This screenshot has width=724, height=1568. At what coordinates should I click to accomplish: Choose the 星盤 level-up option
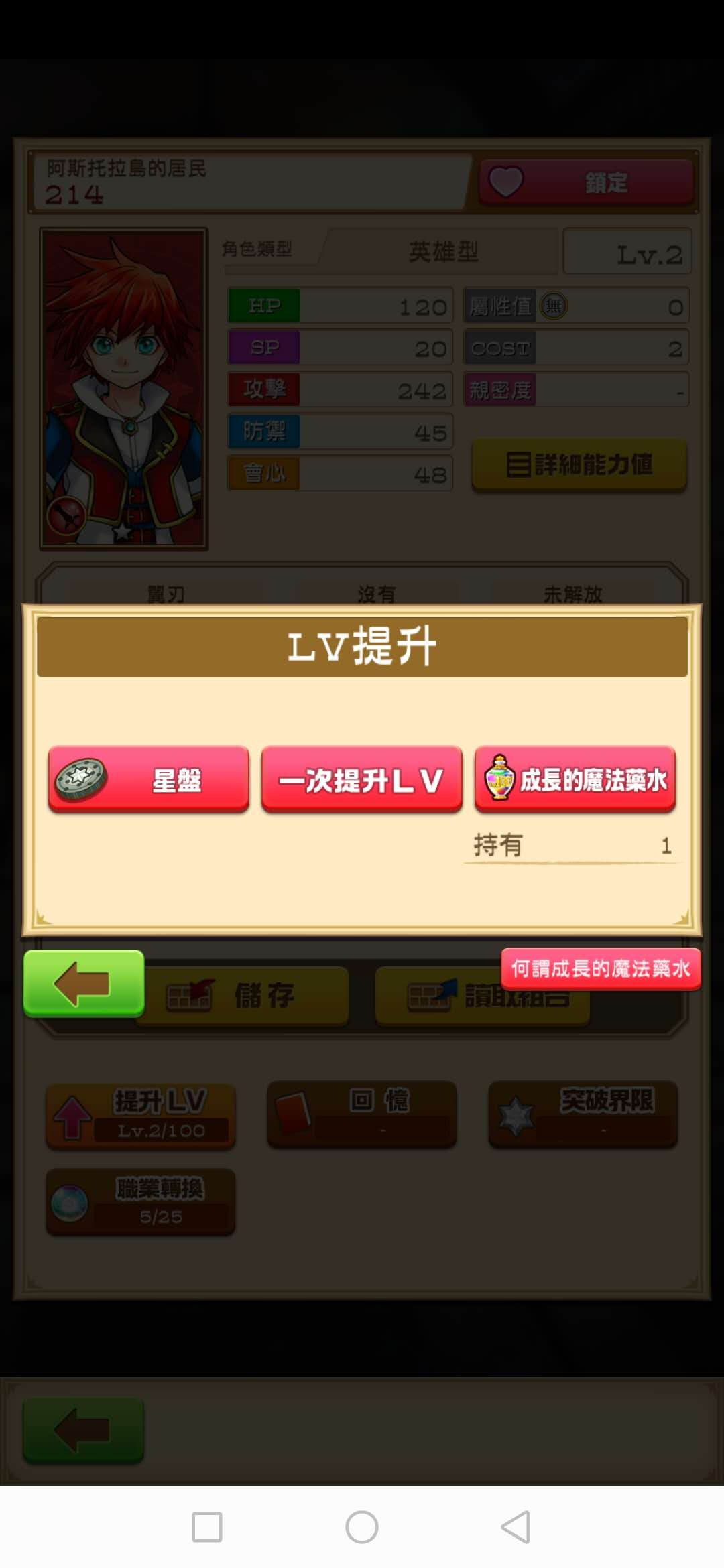(149, 779)
